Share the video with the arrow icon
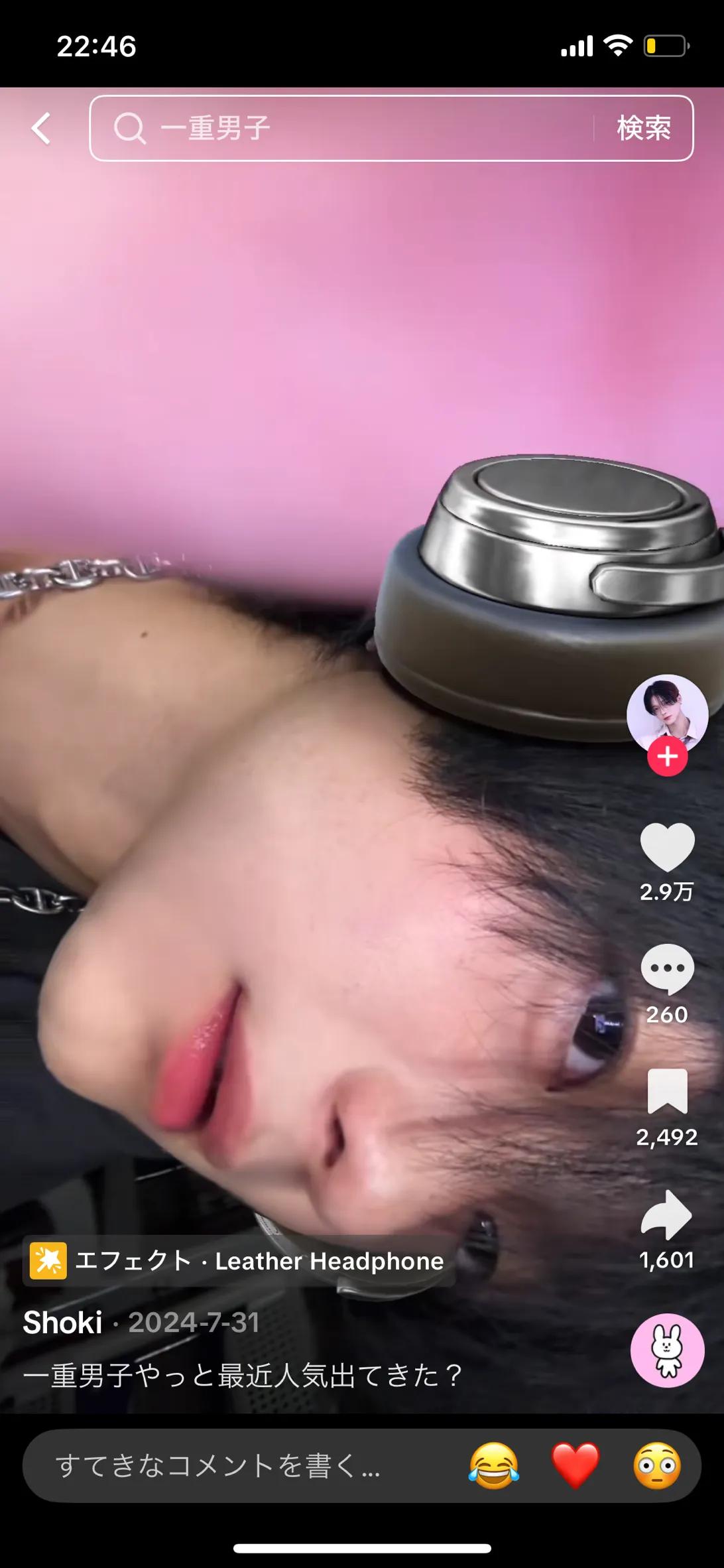Screen dimensions: 724x1568 pyautogui.click(x=667, y=1214)
